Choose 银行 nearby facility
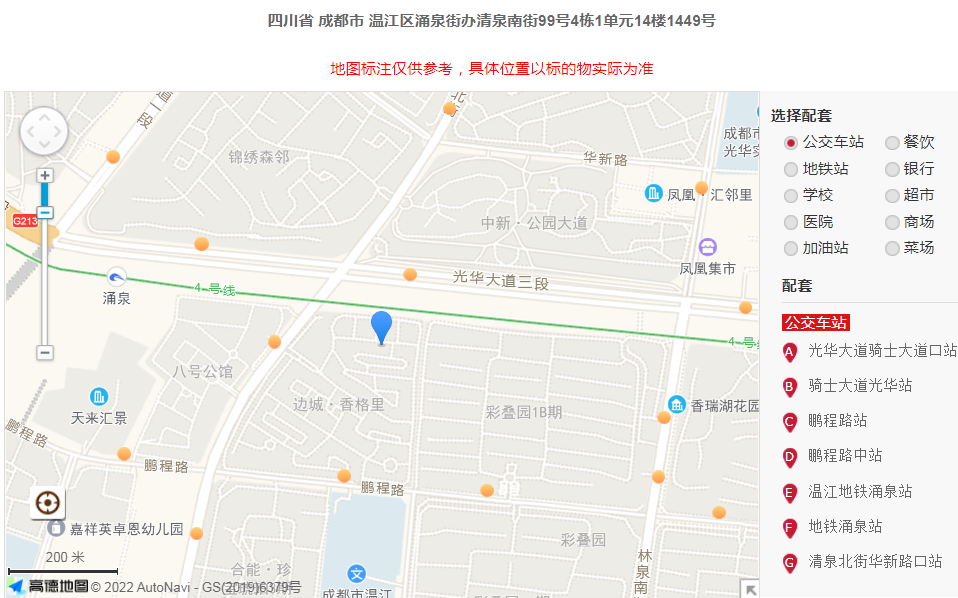Image resolution: width=958 pixels, height=598 pixels. pyautogui.click(x=892, y=169)
